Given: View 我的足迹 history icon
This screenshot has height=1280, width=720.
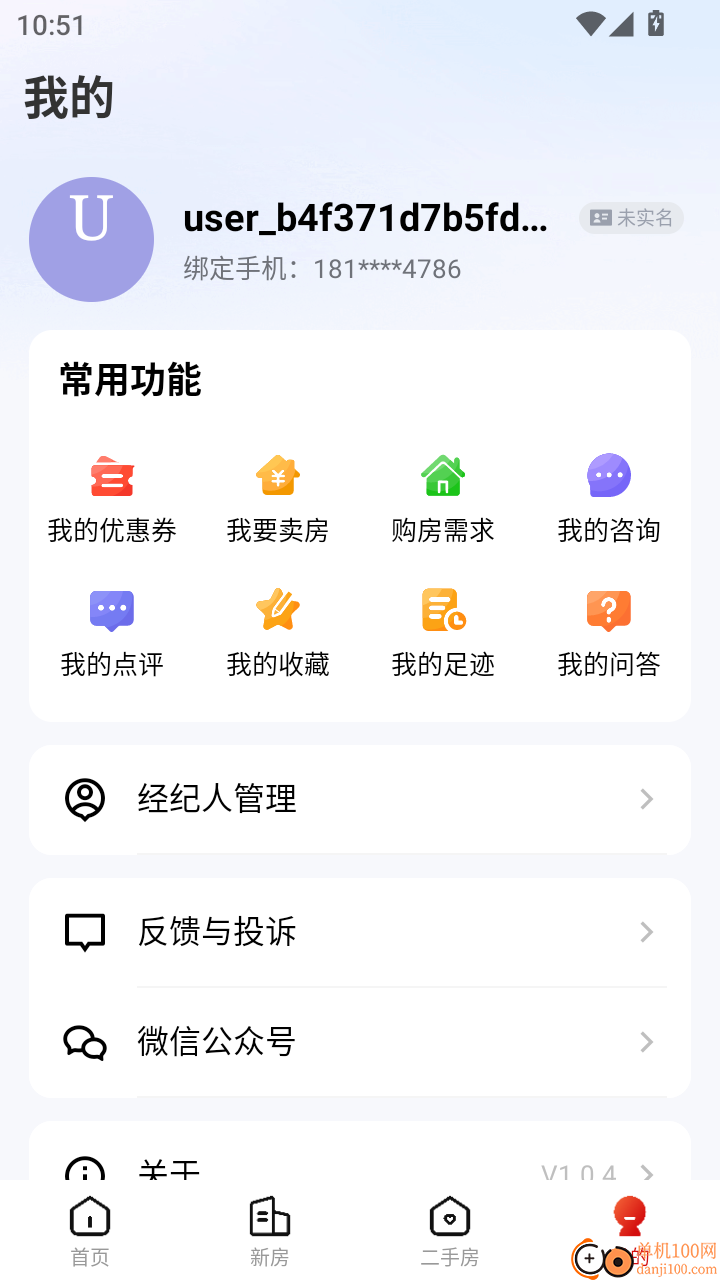Looking at the screenshot, I should click(443, 610).
